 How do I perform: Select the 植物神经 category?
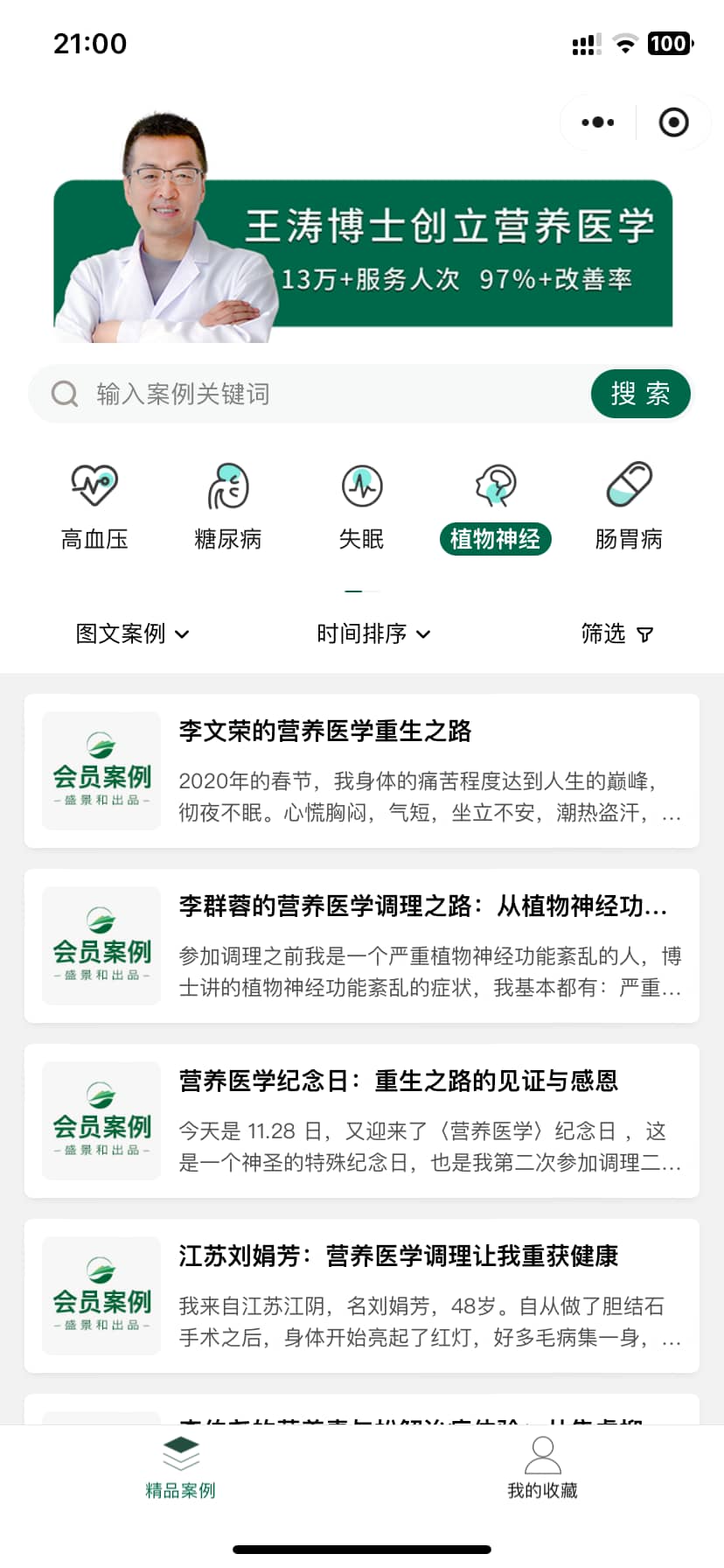point(496,507)
